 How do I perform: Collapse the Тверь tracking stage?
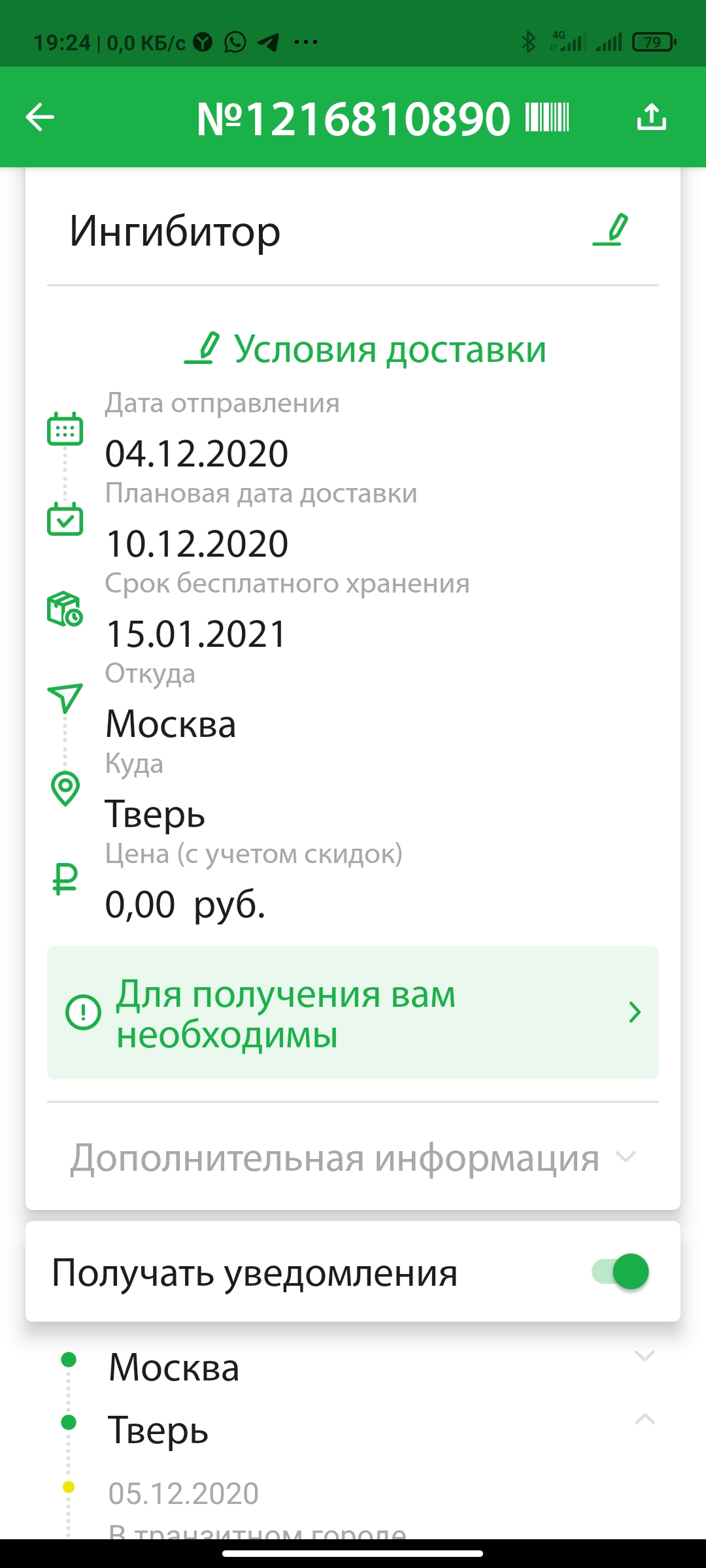click(x=645, y=1419)
